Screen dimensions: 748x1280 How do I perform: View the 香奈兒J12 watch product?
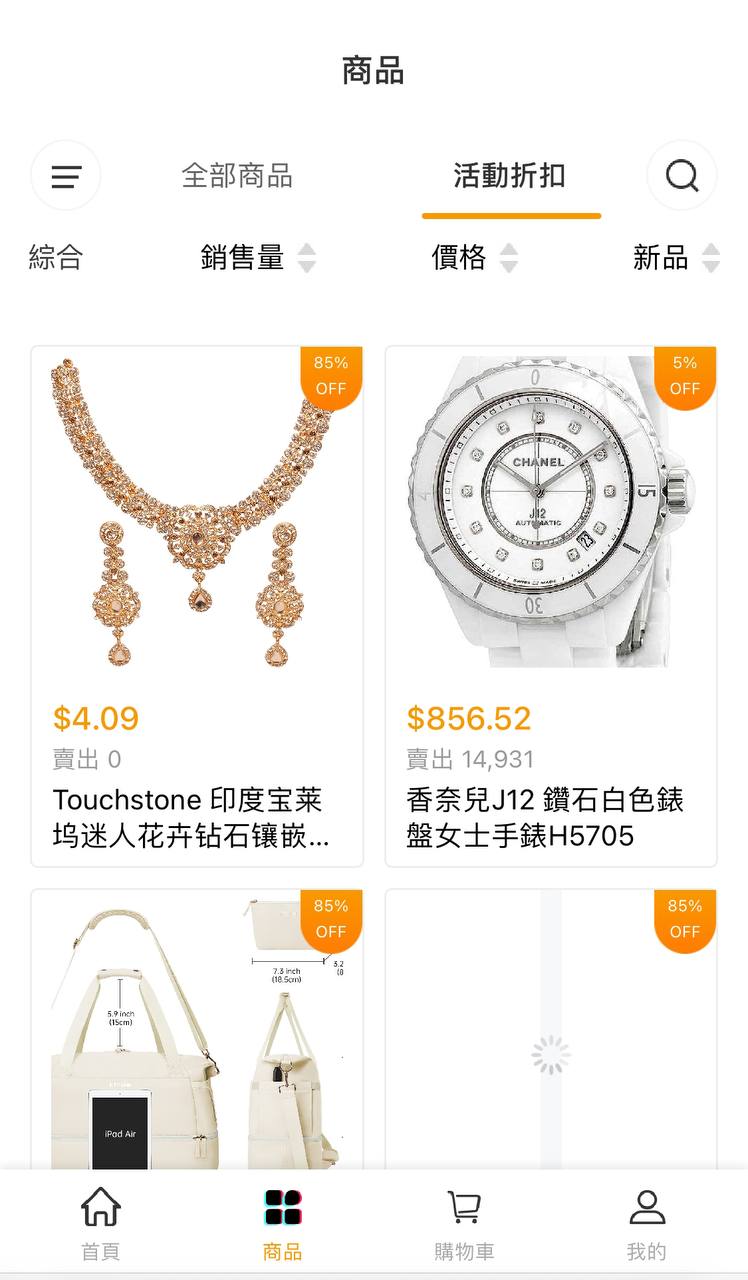(x=551, y=606)
